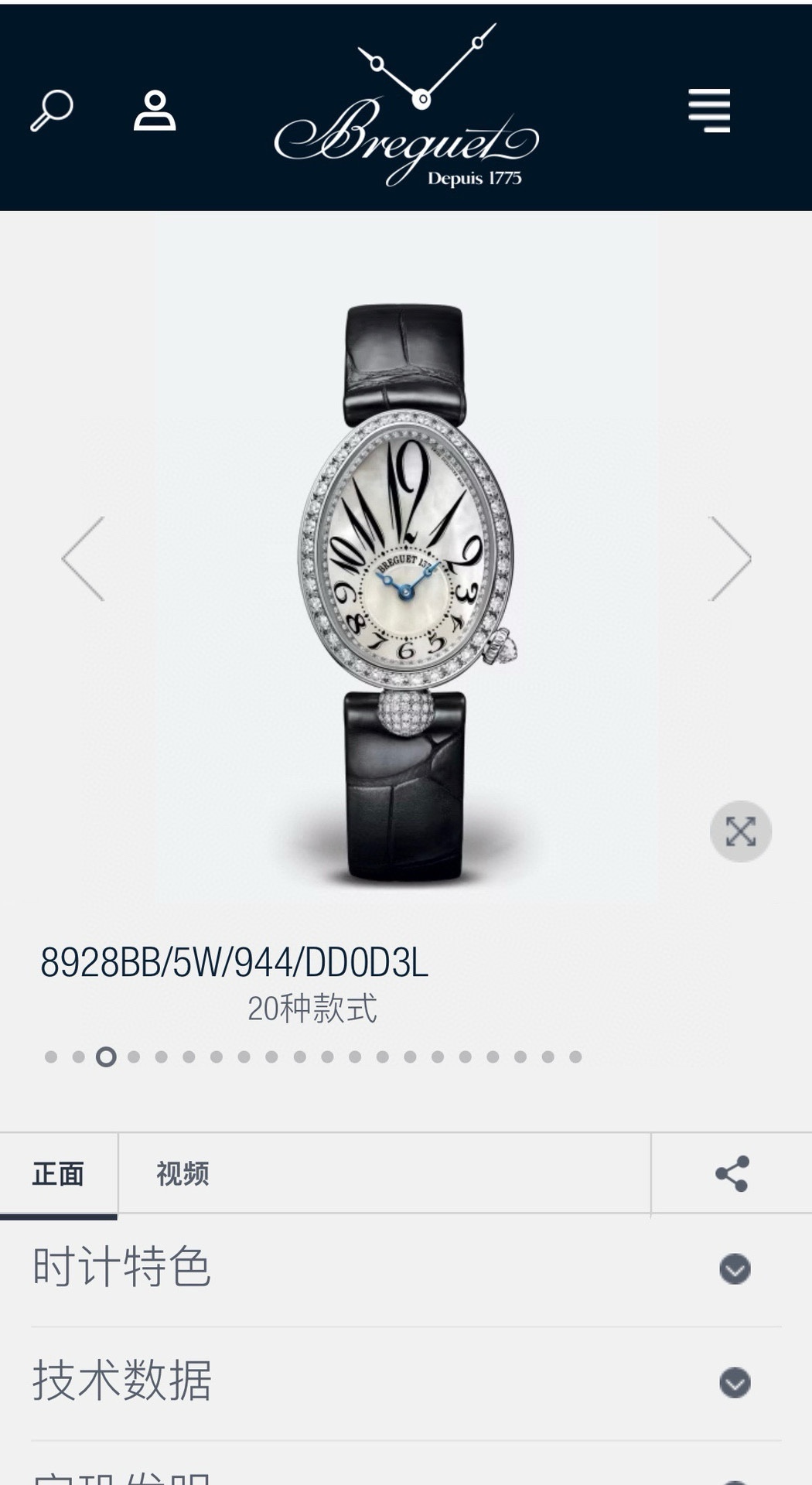Open the search magnifier icon

pyautogui.click(x=52, y=111)
